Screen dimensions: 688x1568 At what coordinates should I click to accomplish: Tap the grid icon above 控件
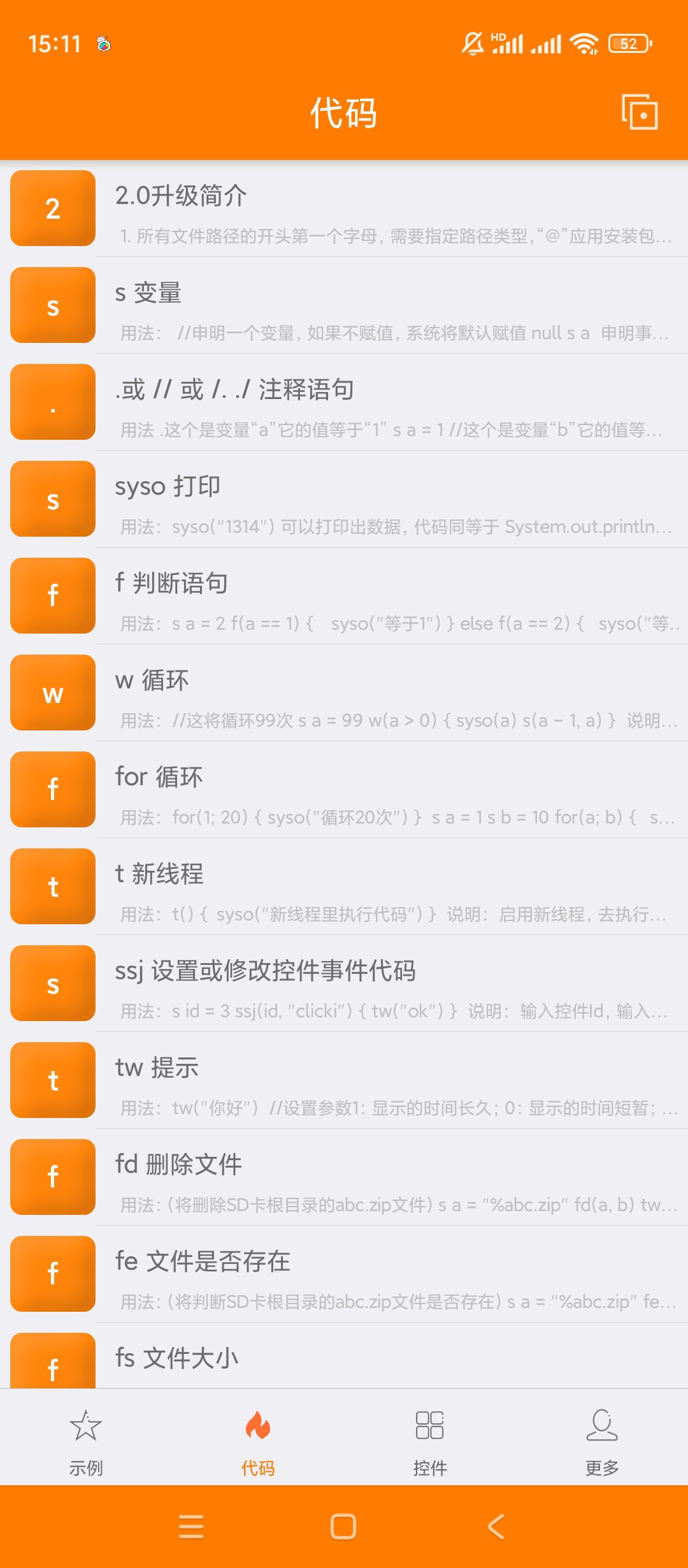[x=430, y=1428]
